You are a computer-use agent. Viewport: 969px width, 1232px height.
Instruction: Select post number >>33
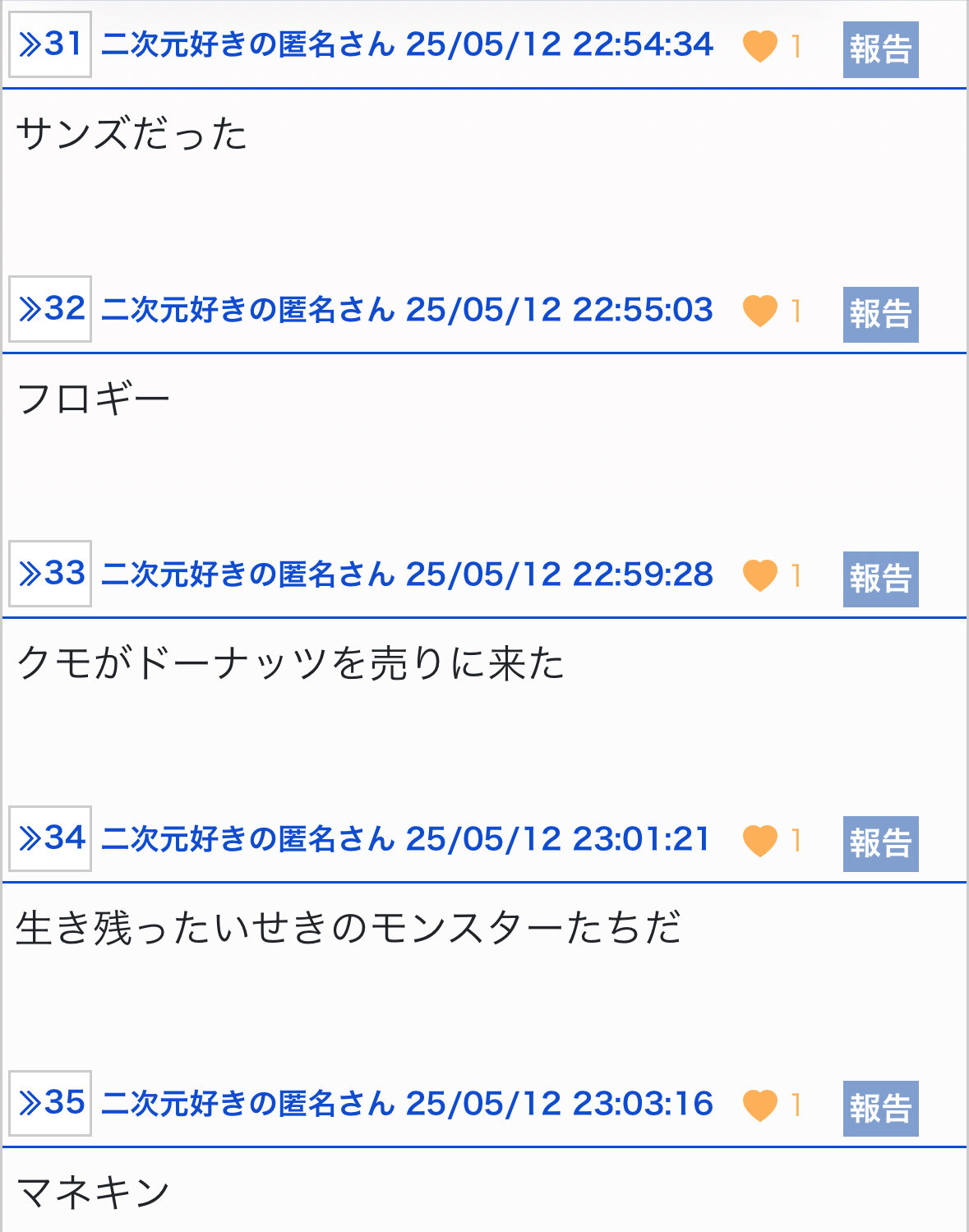click(50, 574)
